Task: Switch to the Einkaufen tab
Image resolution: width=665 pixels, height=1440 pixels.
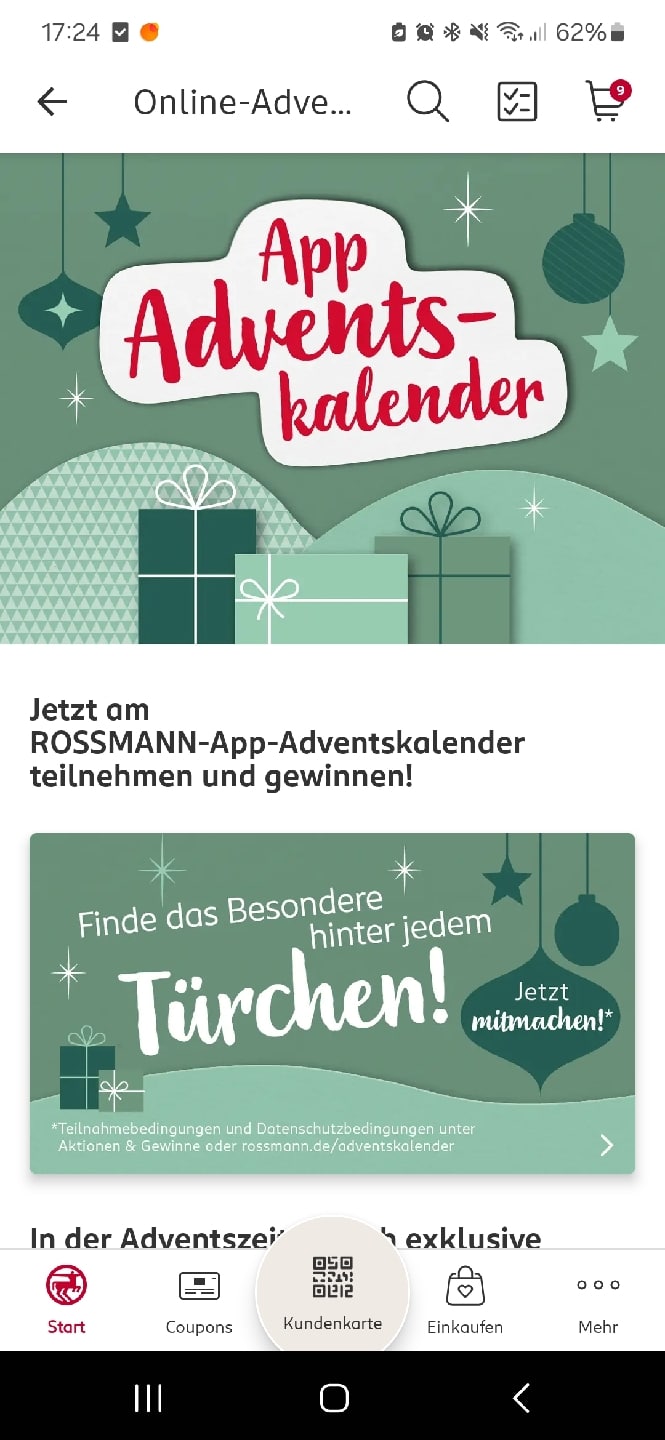Action: click(x=465, y=1301)
